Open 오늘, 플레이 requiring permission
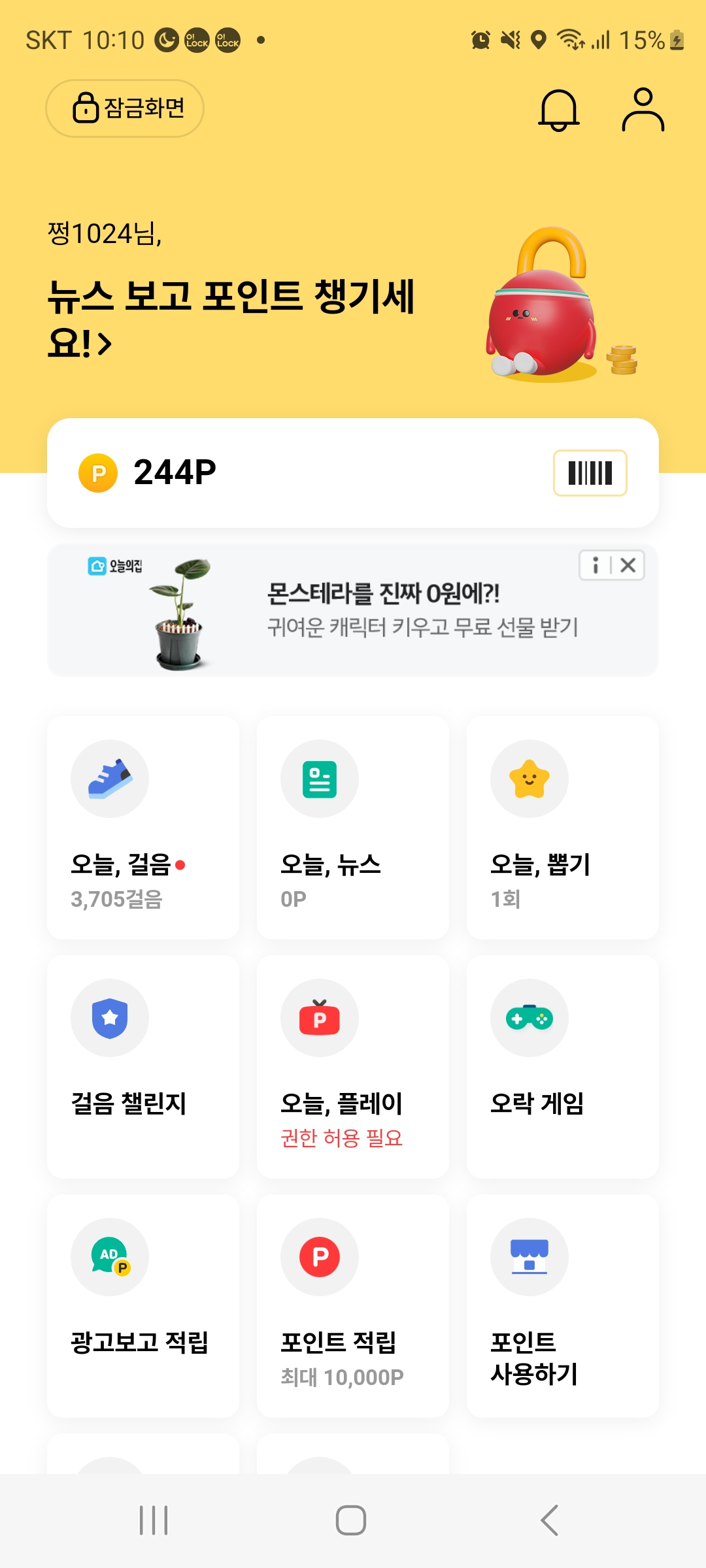This screenshot has height=1568, width=706. 353,1066
